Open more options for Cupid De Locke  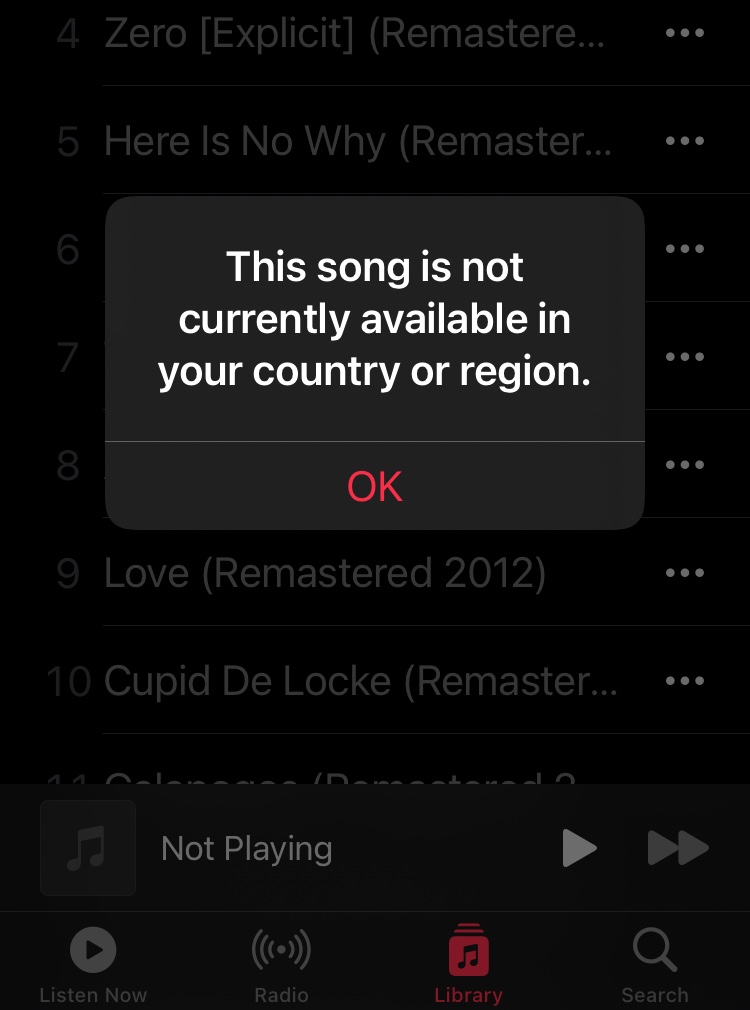pos(684,681)
